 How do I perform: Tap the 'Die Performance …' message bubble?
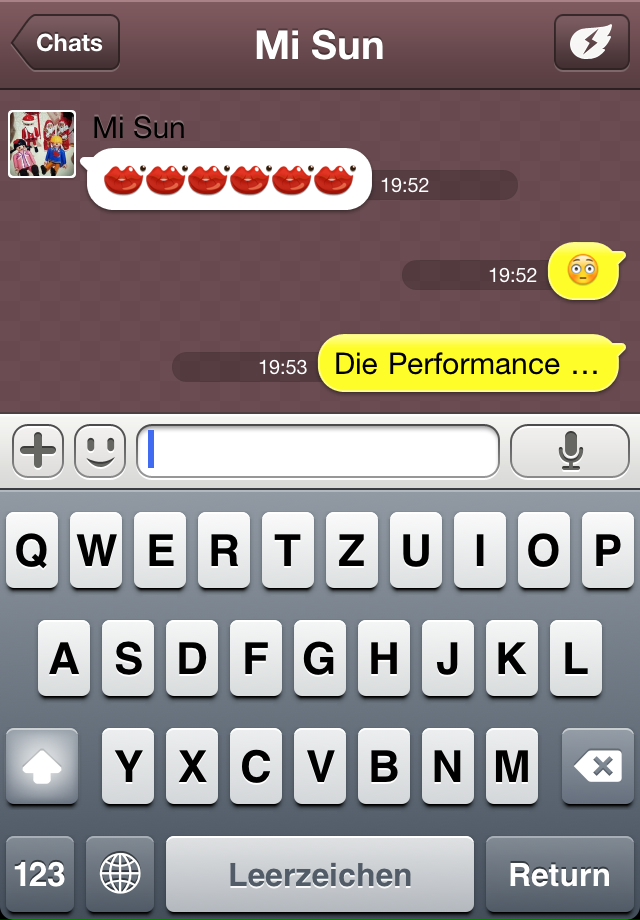(x=467, y=364)
